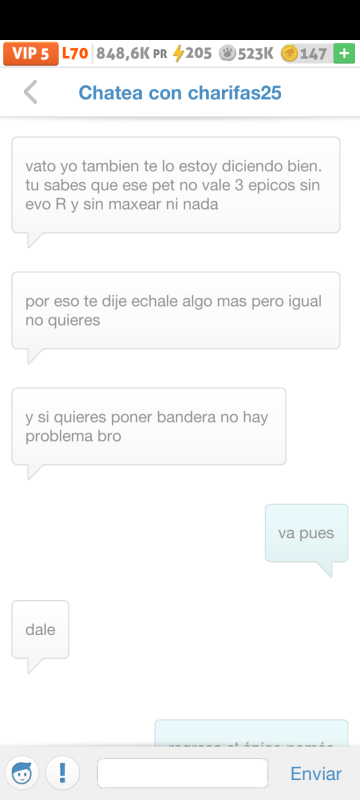Focus the message text field
Viewport: 360px width, 800px height.
coord(183,773)
